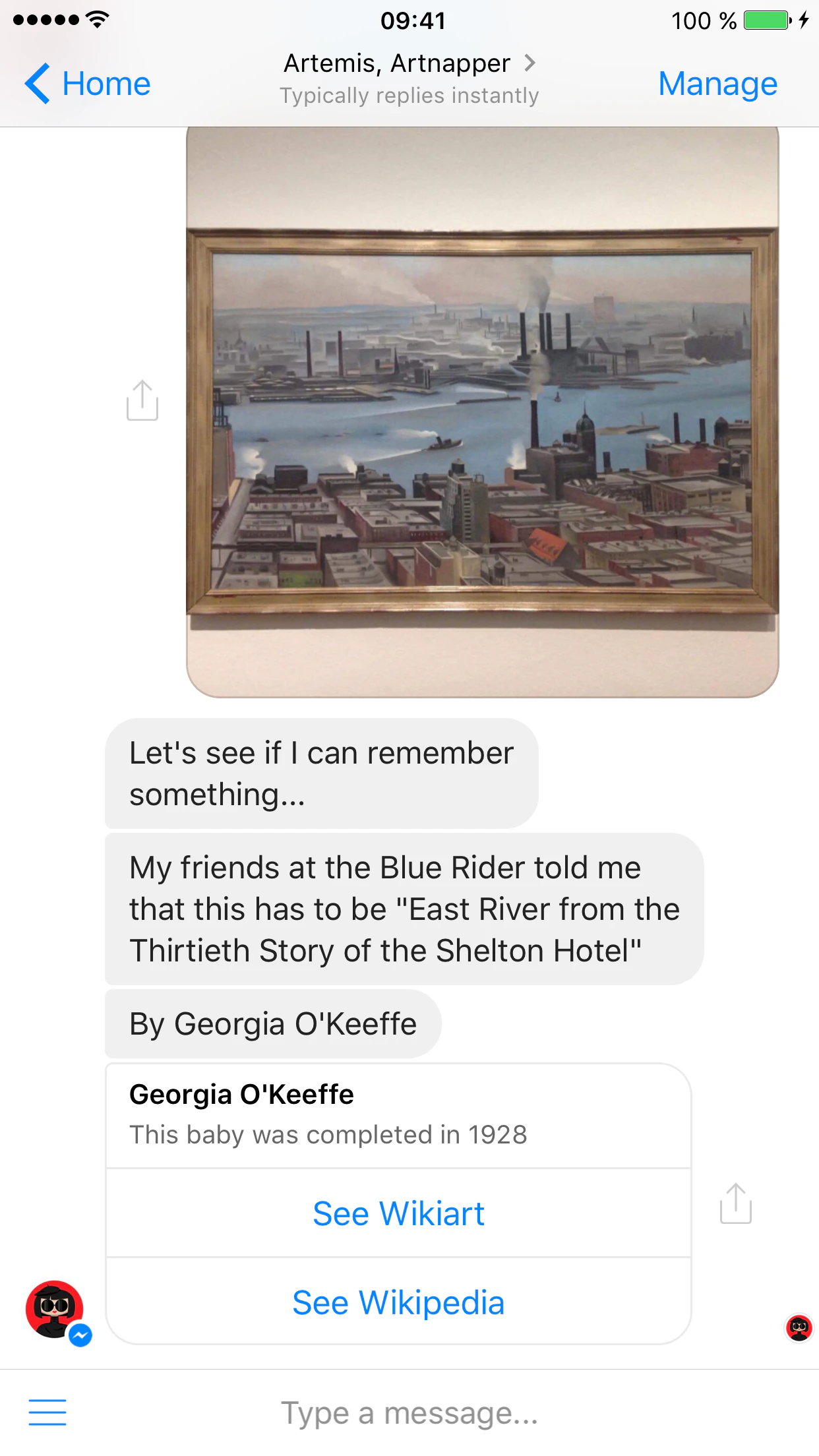Open the bot menu hamburger icon
The width and height of the screenshot is (819, 1456).
coord(47,1412)
